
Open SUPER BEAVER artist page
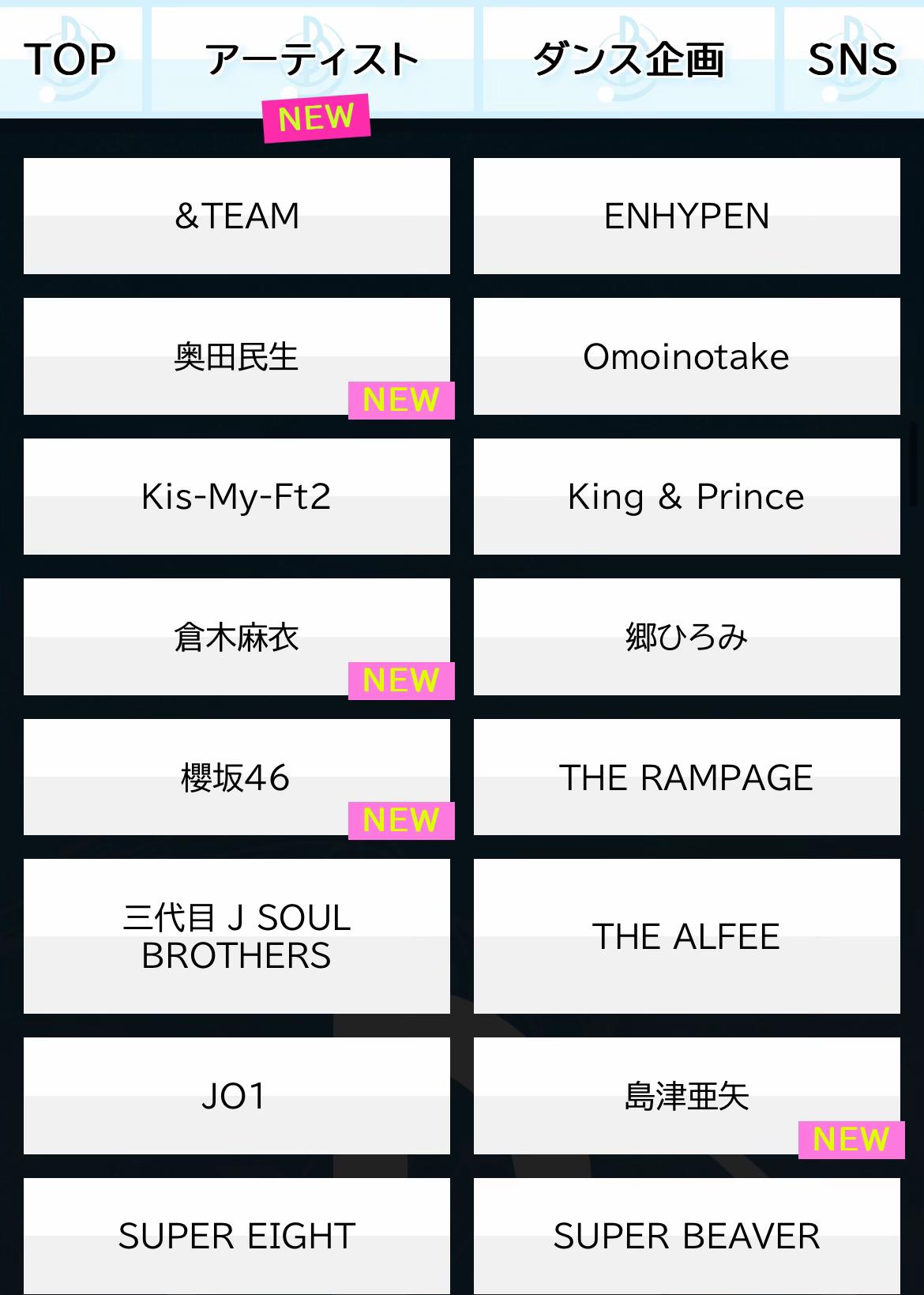tap(686, 1236)
